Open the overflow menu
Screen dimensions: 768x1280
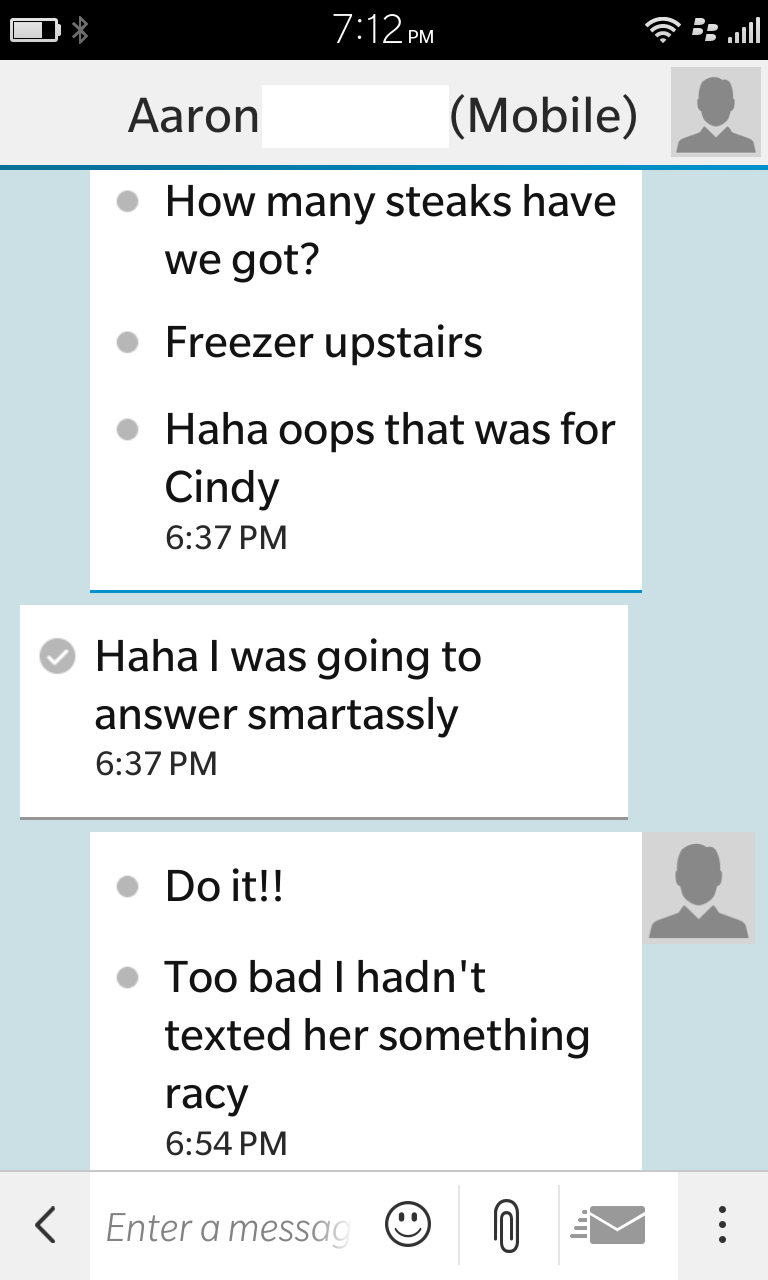[x=722, y=1225]
